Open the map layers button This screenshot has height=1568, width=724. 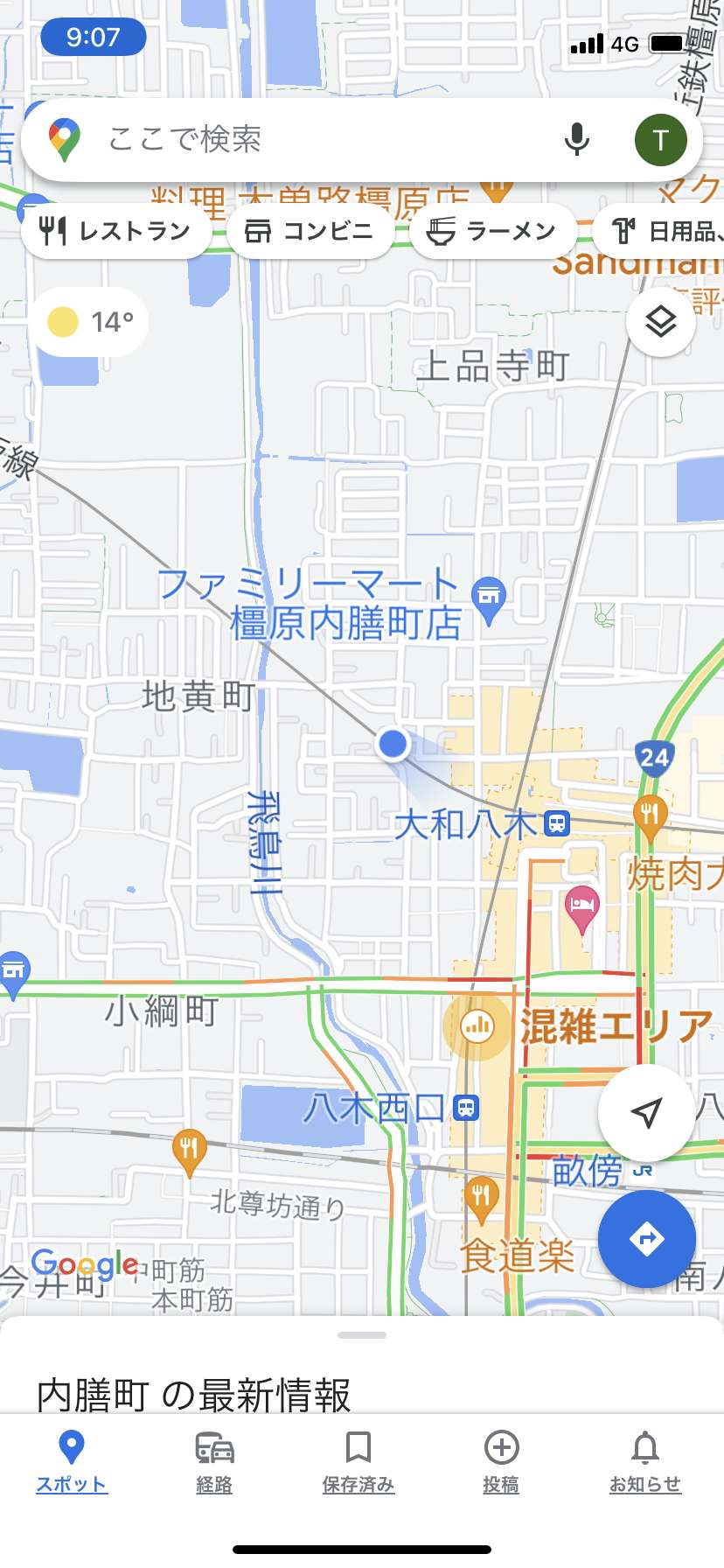661,322
